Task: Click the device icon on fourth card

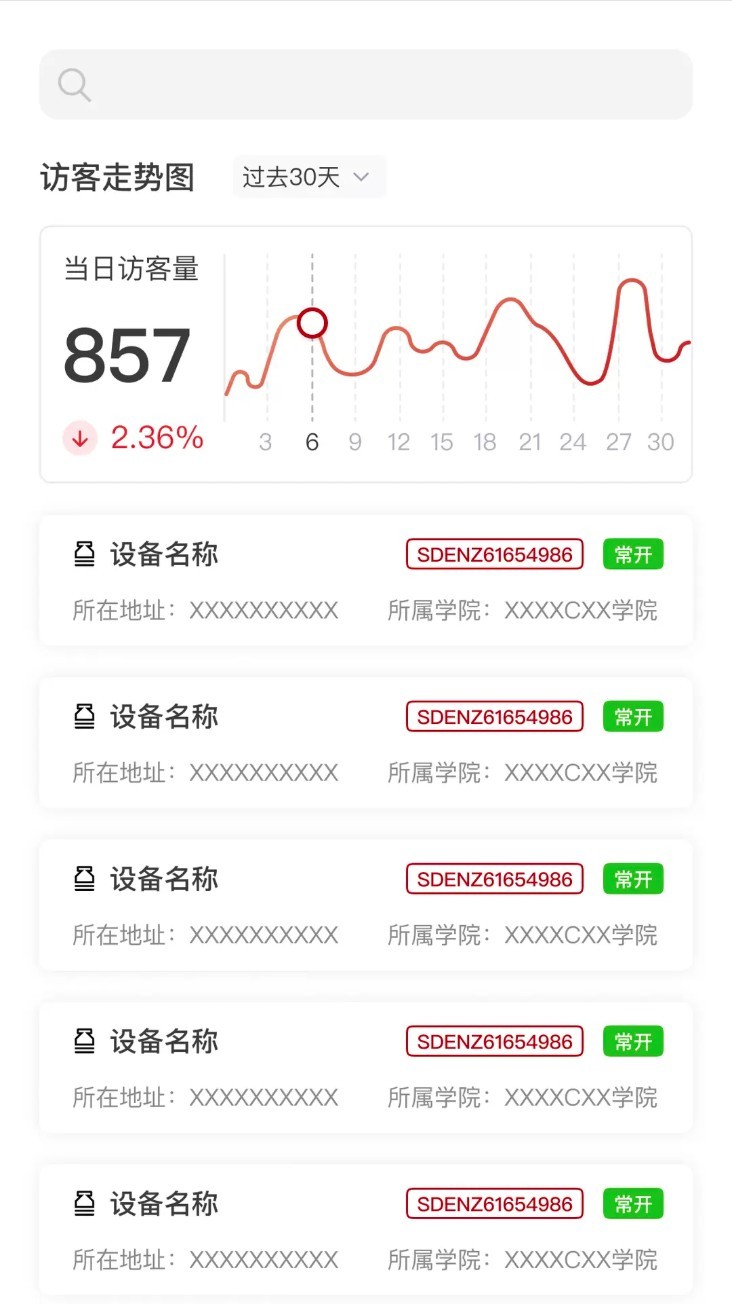Action: click(85, 1040)
